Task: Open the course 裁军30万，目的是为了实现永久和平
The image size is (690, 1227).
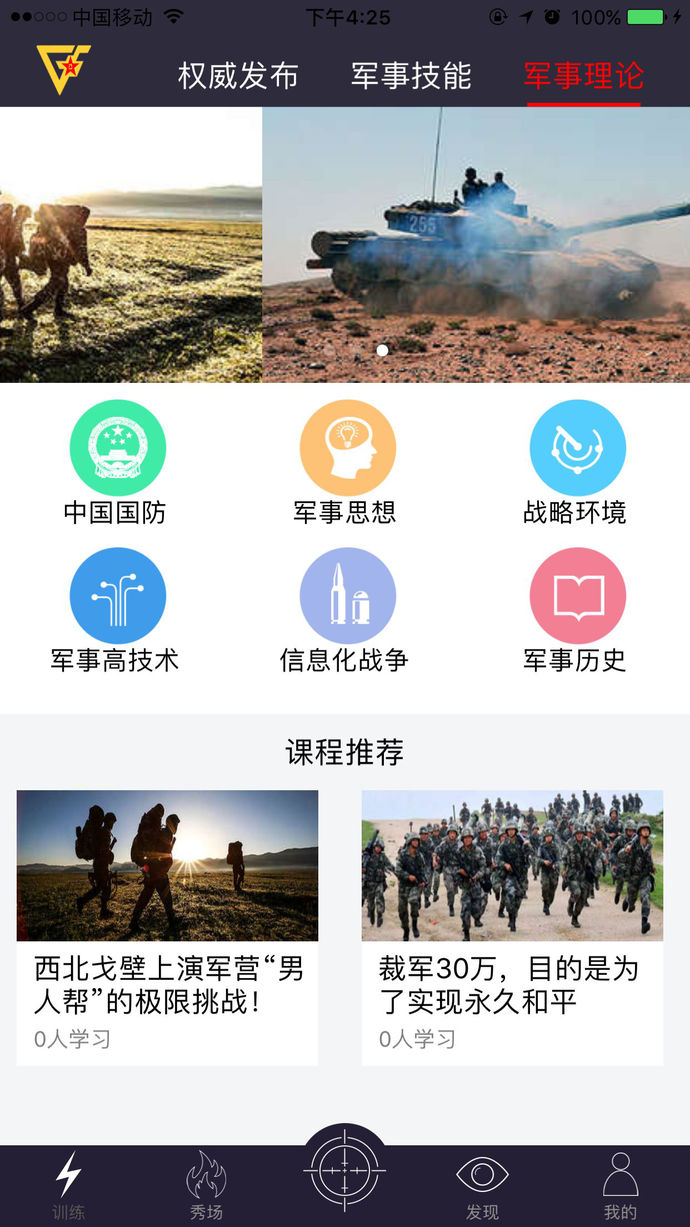Action: click(x=512, y=925)
